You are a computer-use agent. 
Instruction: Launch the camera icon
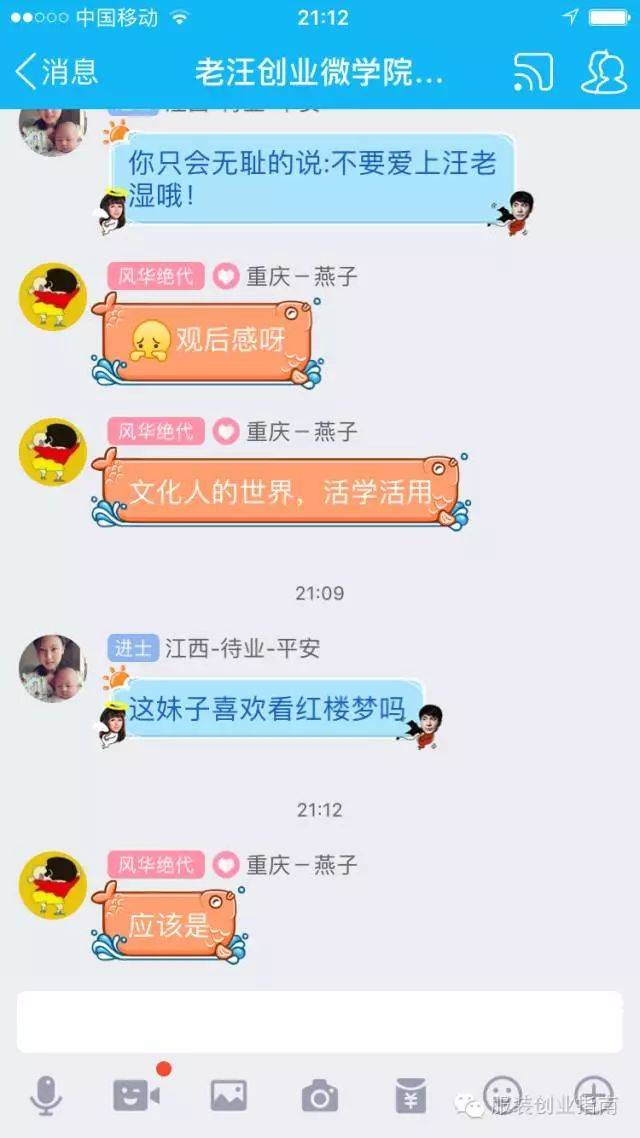[320, 1095]
